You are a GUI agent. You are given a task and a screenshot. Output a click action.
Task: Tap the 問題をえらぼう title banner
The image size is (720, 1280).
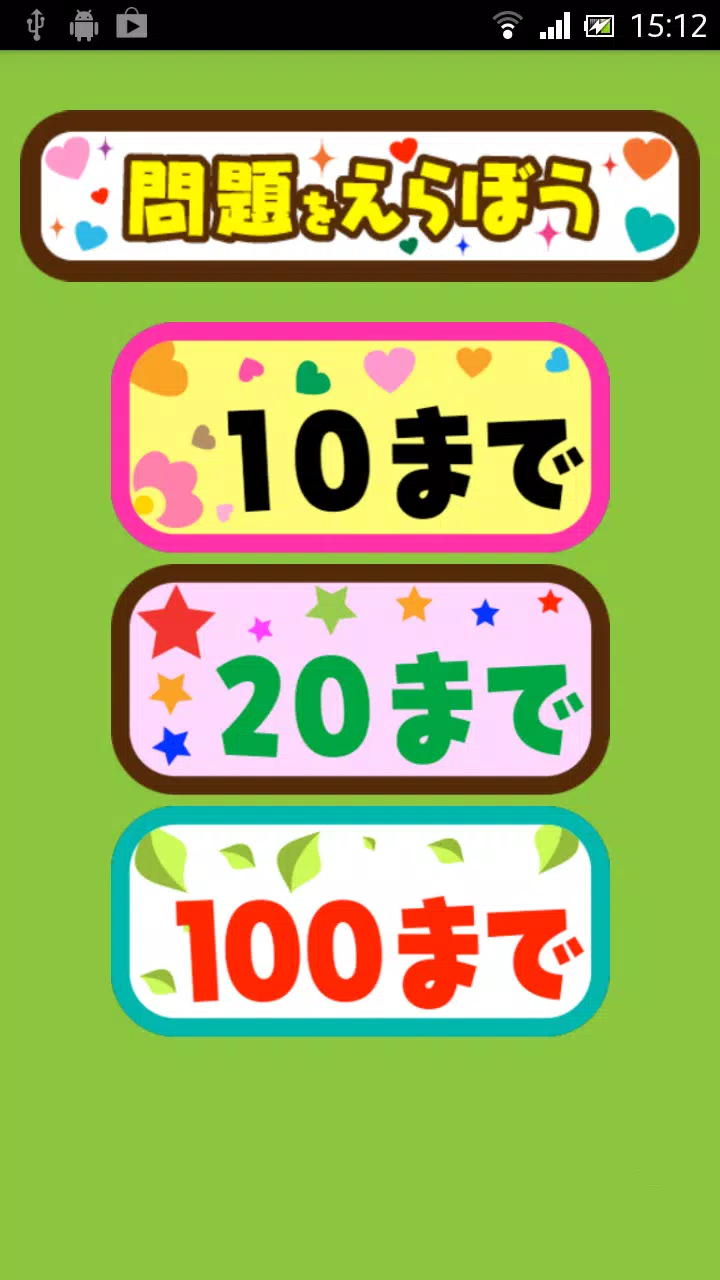(x=360, y=195)
